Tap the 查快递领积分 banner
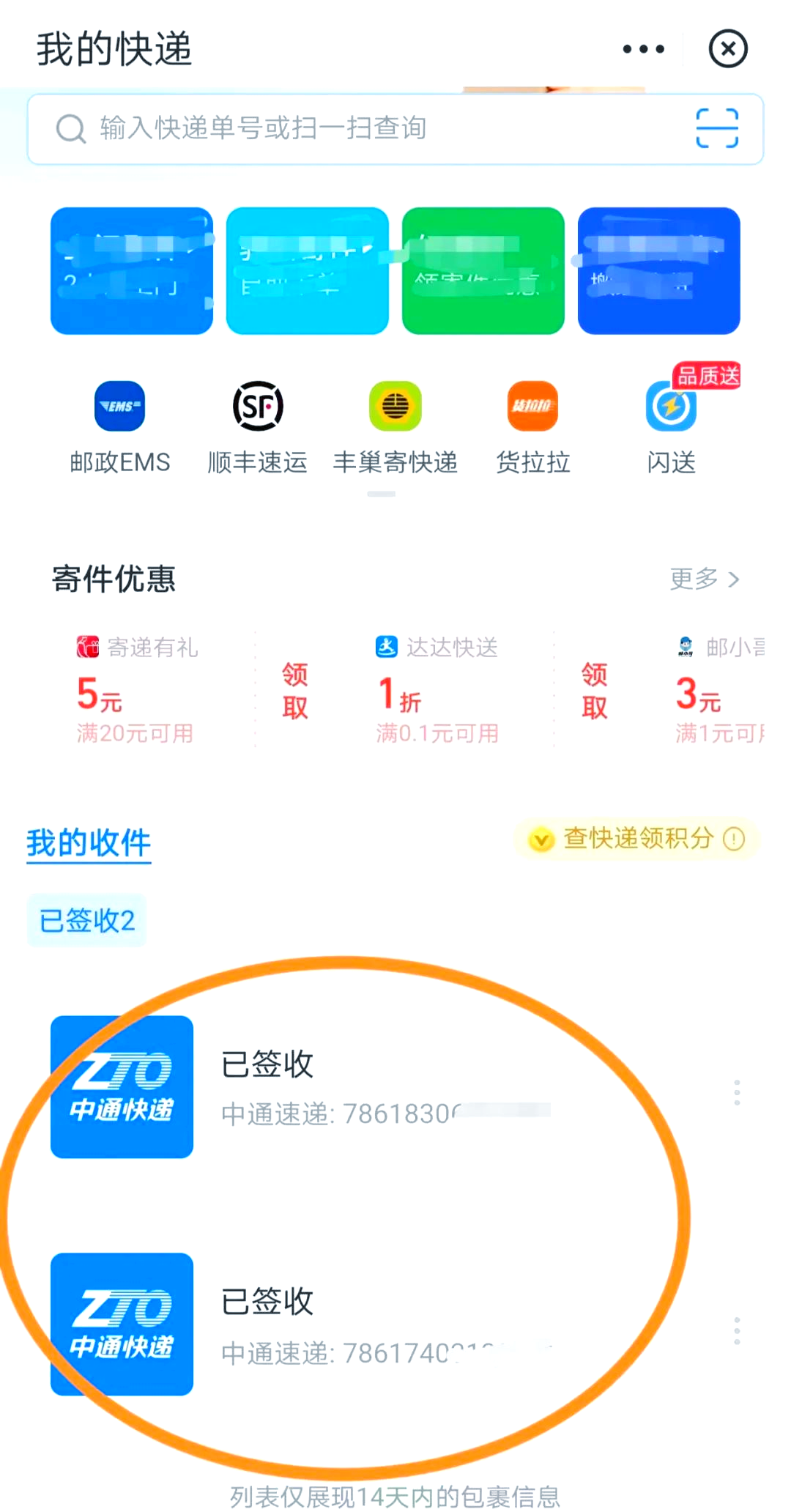 634,840
